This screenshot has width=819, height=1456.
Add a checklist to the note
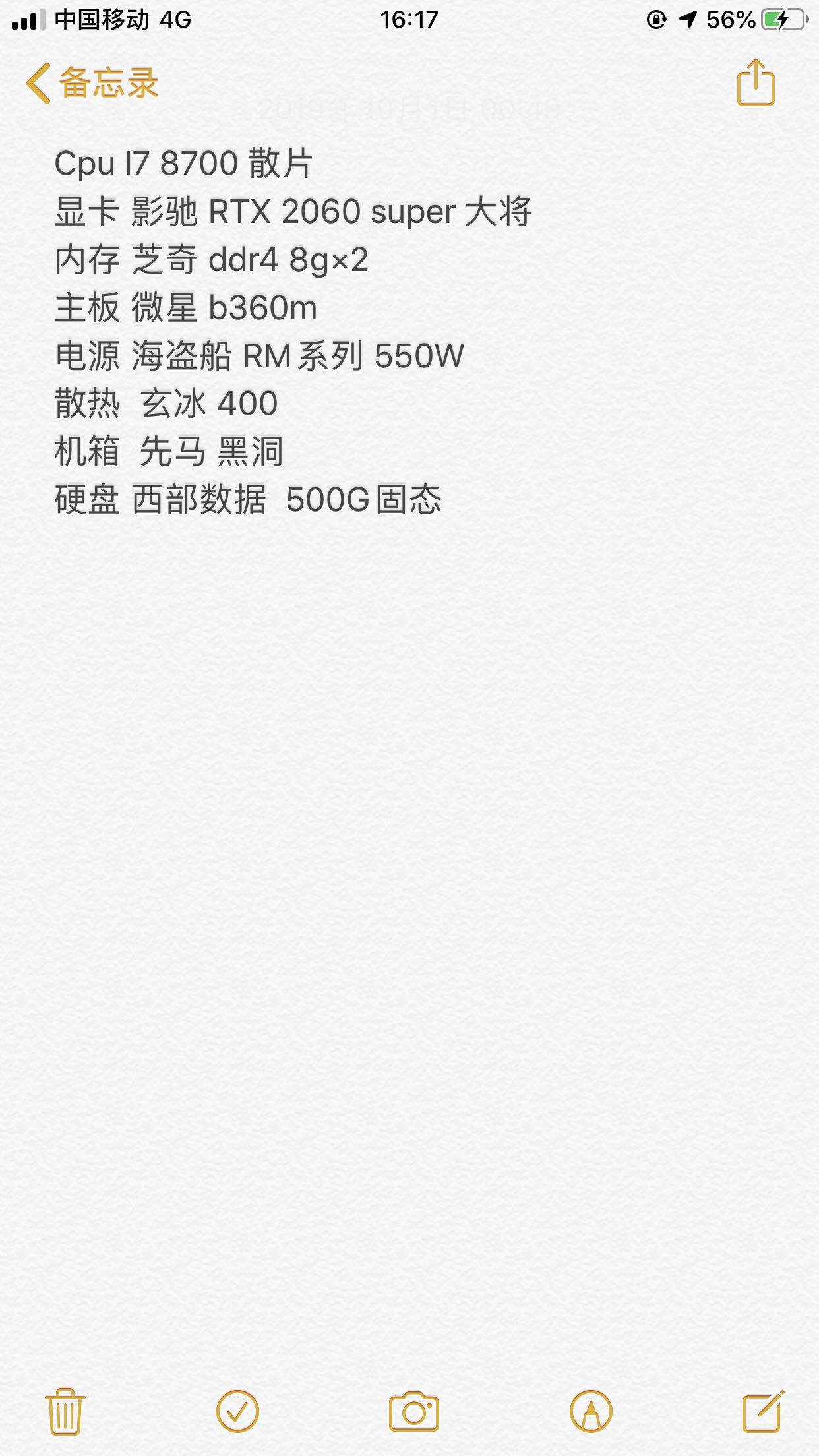coord(237,1411)
